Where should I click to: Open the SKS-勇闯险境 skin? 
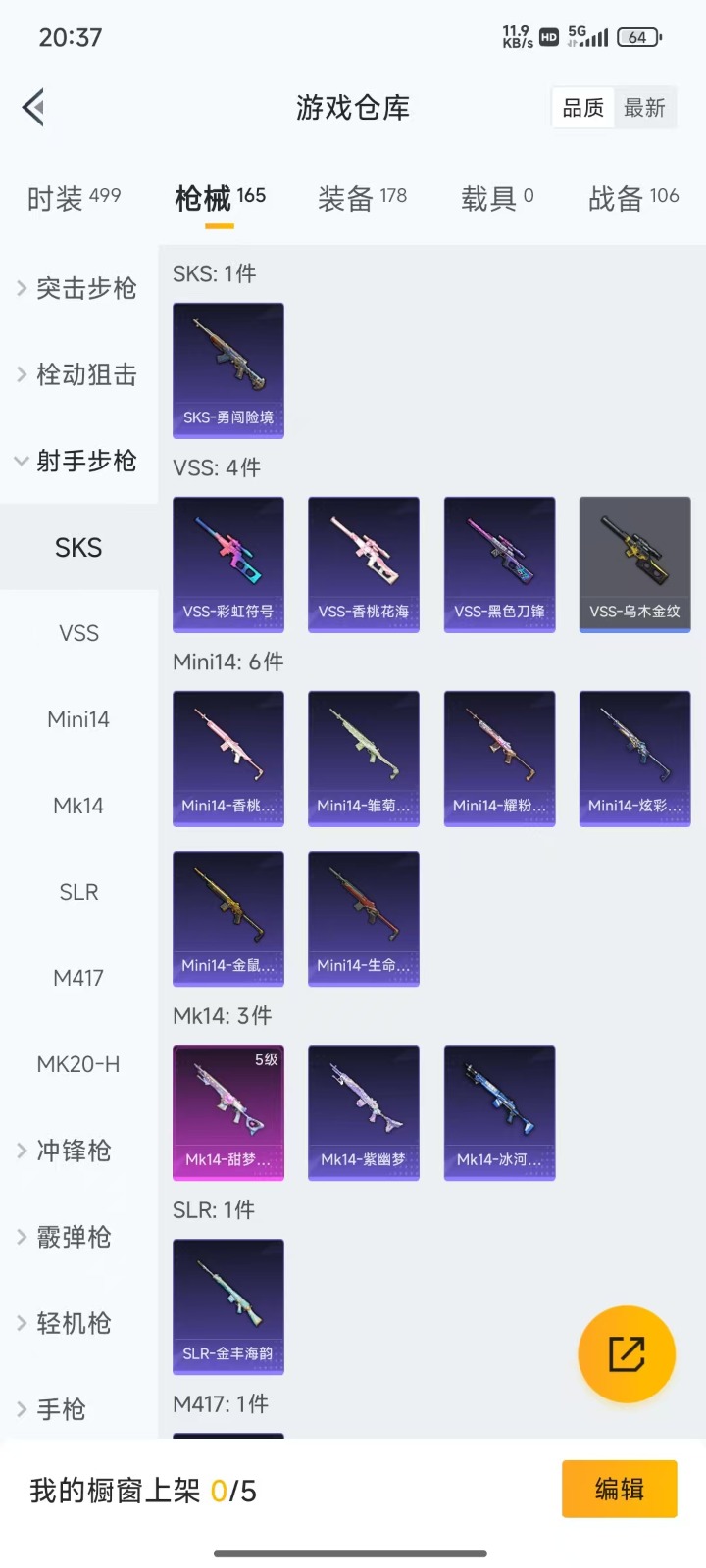228,369
